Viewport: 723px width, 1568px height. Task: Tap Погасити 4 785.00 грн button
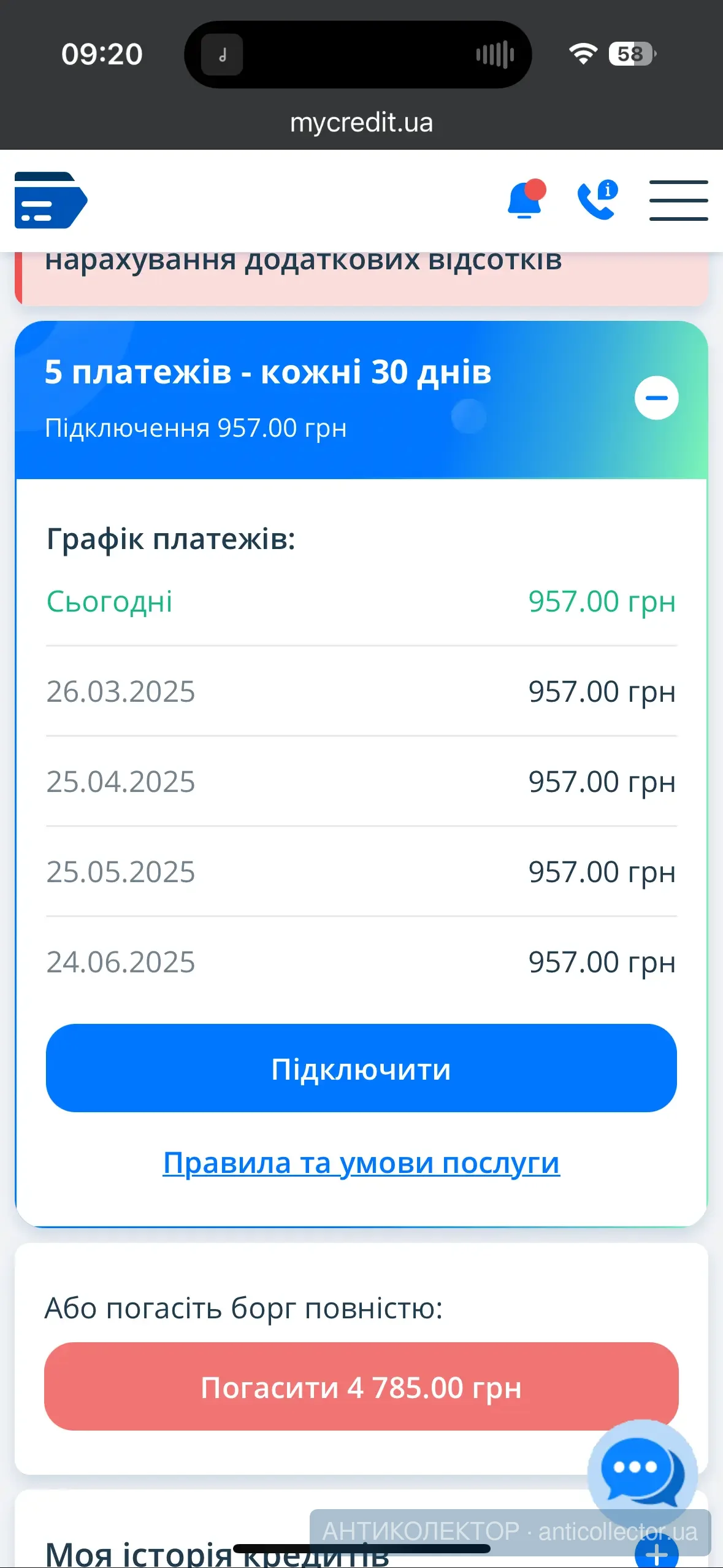click(361, 1386)
